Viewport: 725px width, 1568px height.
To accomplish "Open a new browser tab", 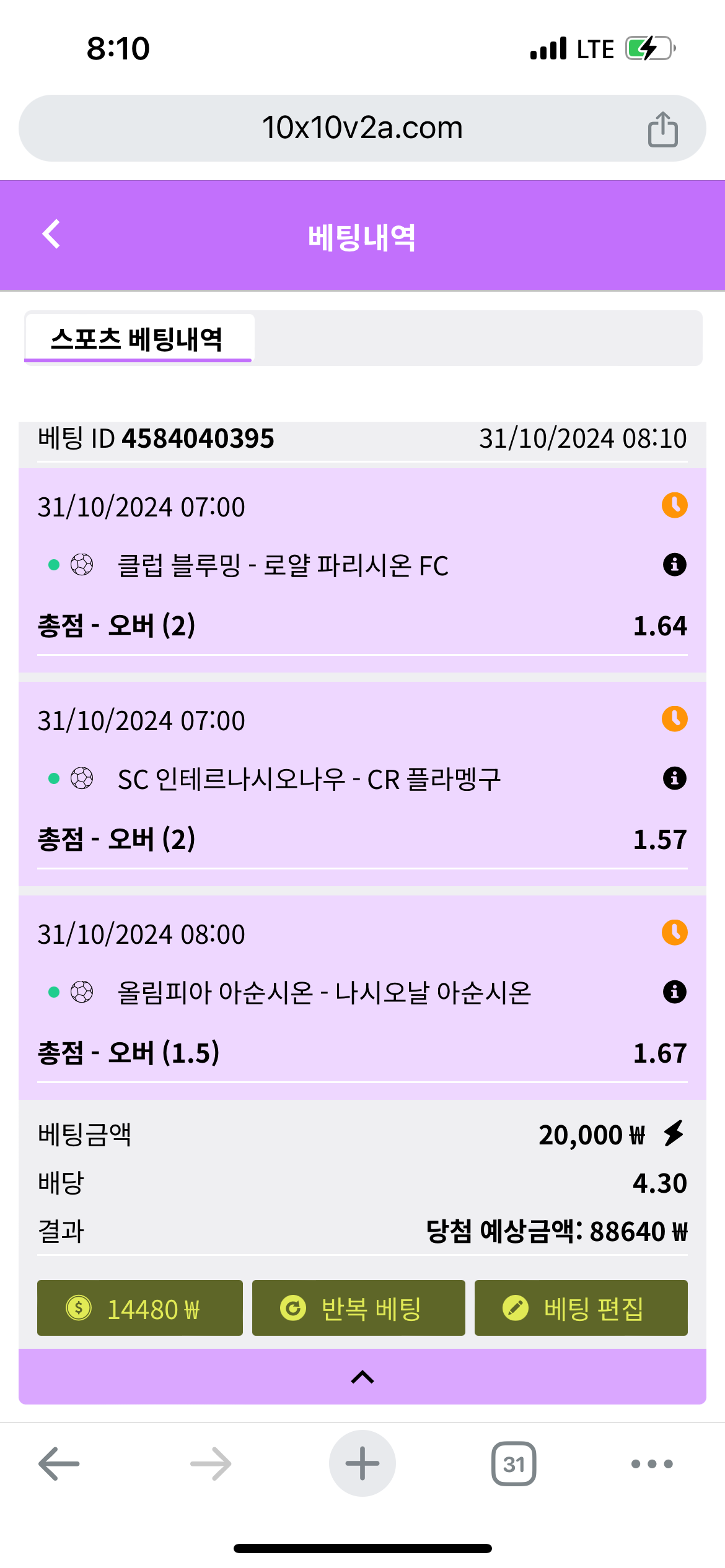I will click(362, 1464).
